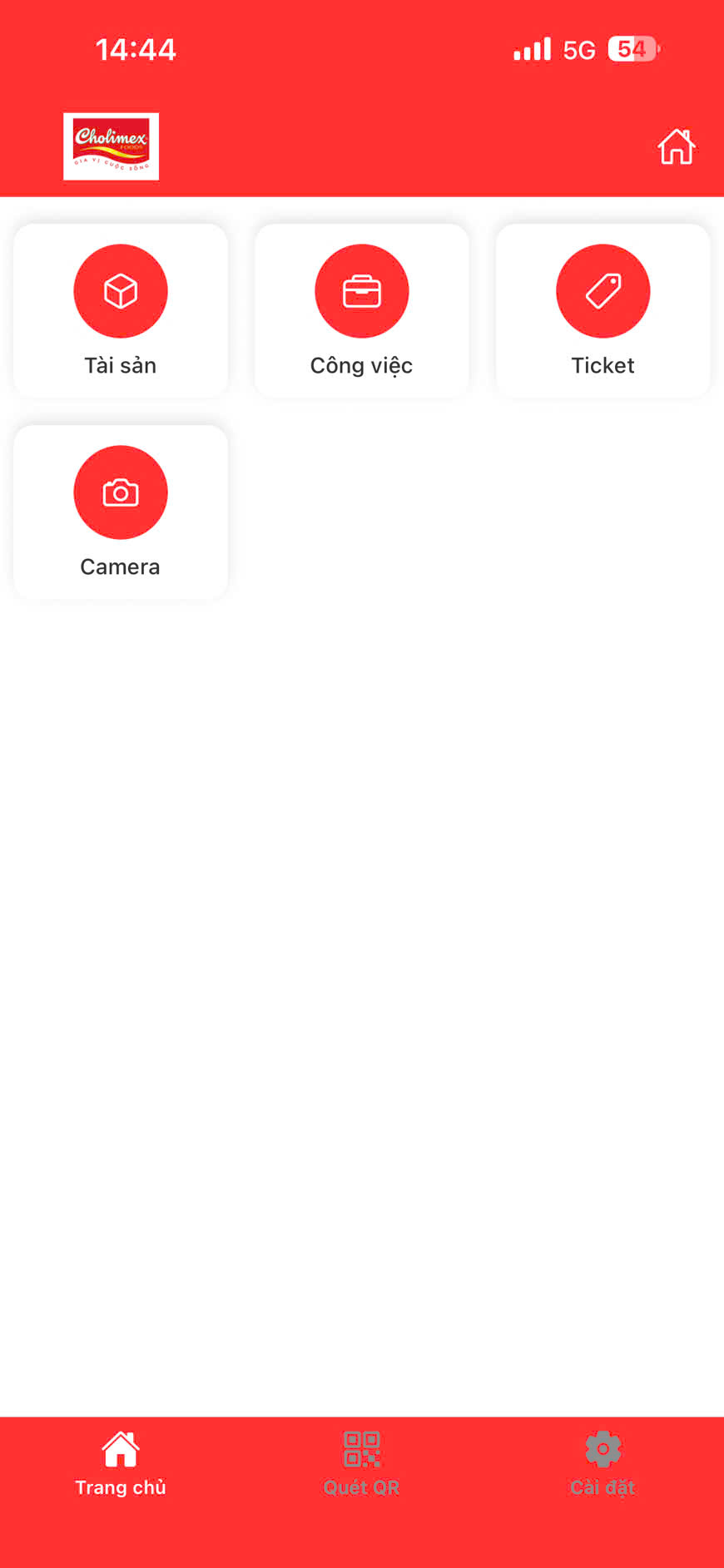Open the Công việc briefcase icon
The image size is (724, 1568).
click(x=361, y=291)
